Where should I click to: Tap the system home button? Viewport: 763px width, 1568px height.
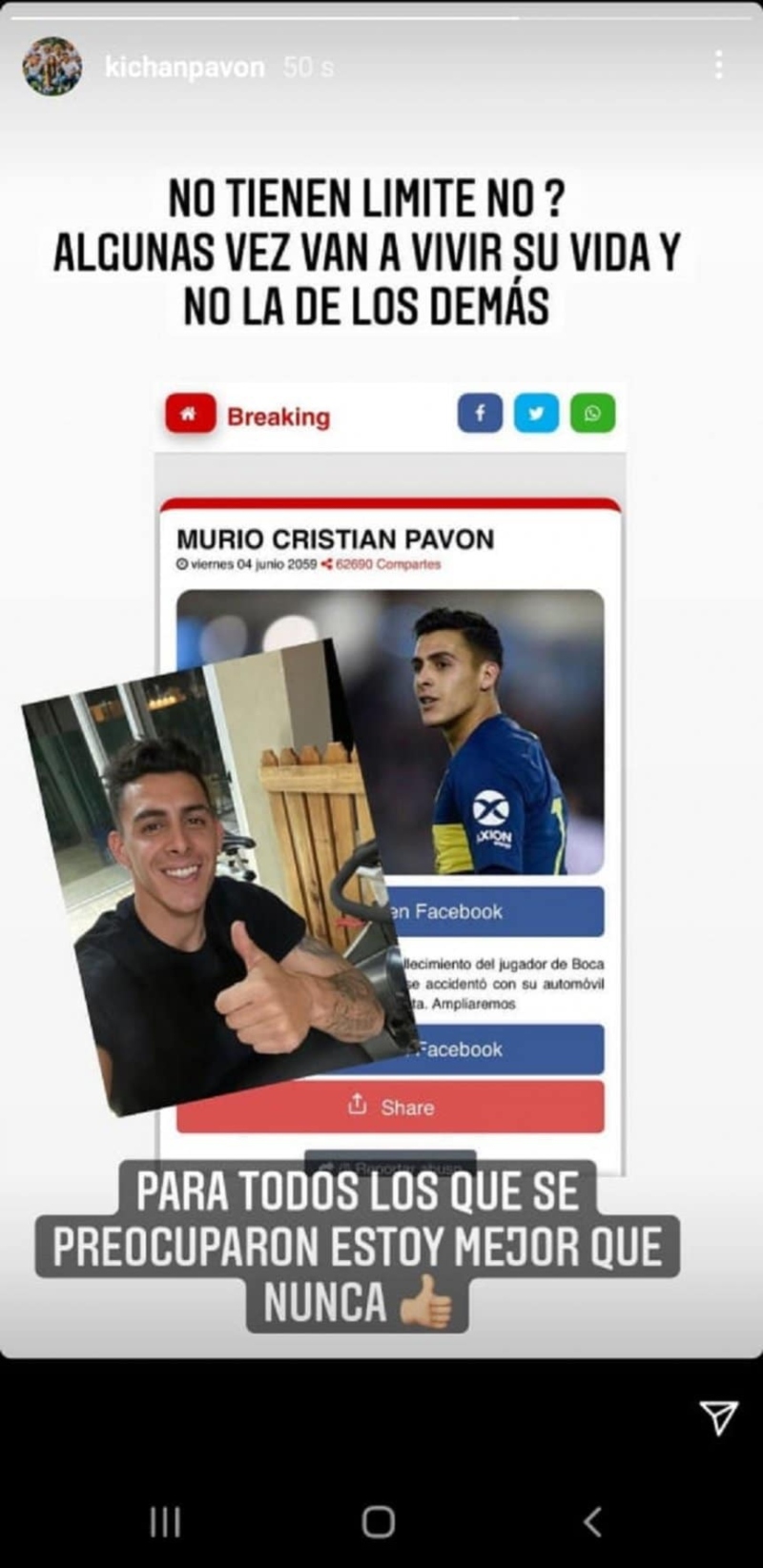tap(379, 1521)
